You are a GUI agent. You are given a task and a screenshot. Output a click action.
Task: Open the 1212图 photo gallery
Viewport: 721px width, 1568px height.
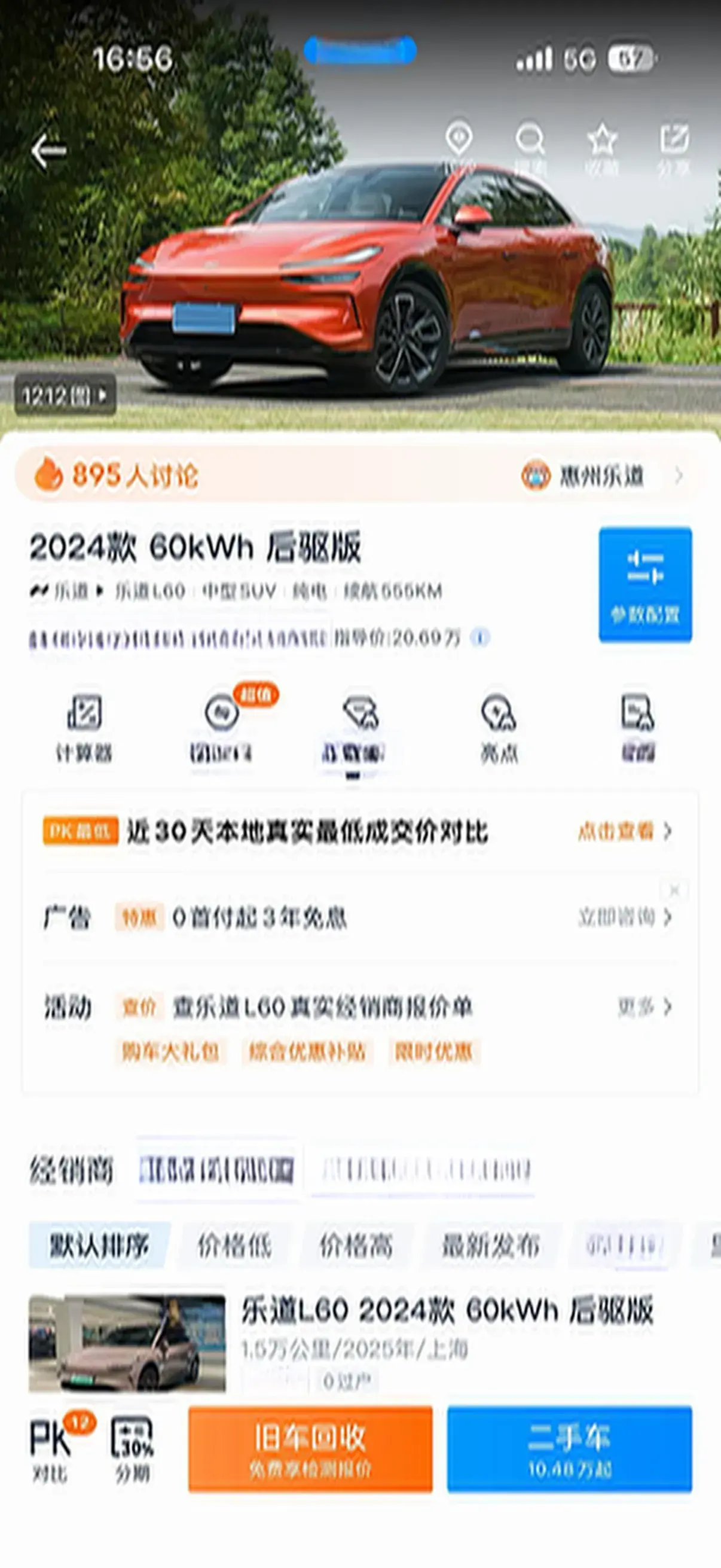point(65,396)
